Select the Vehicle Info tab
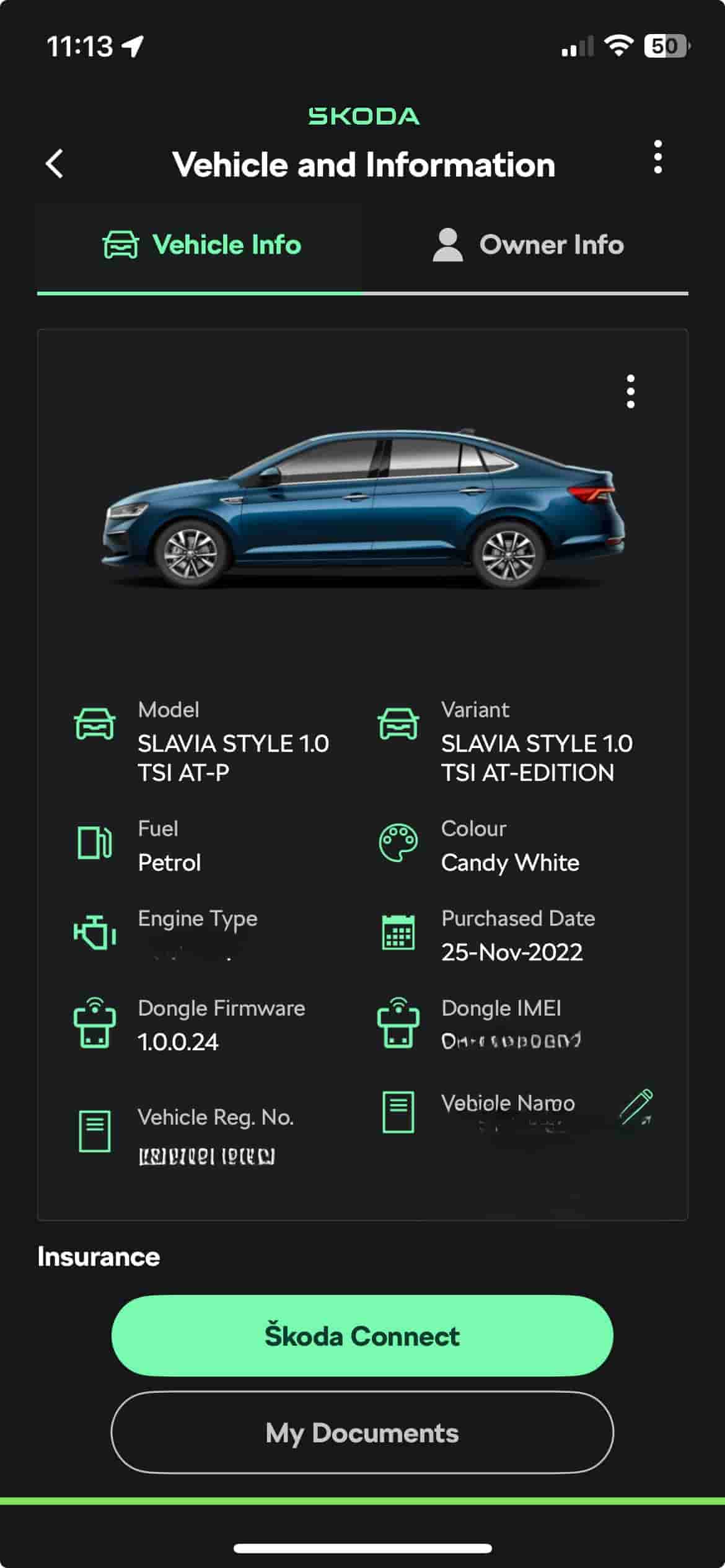Viewport: 725px width, 1568px height. tap(201, 245)
